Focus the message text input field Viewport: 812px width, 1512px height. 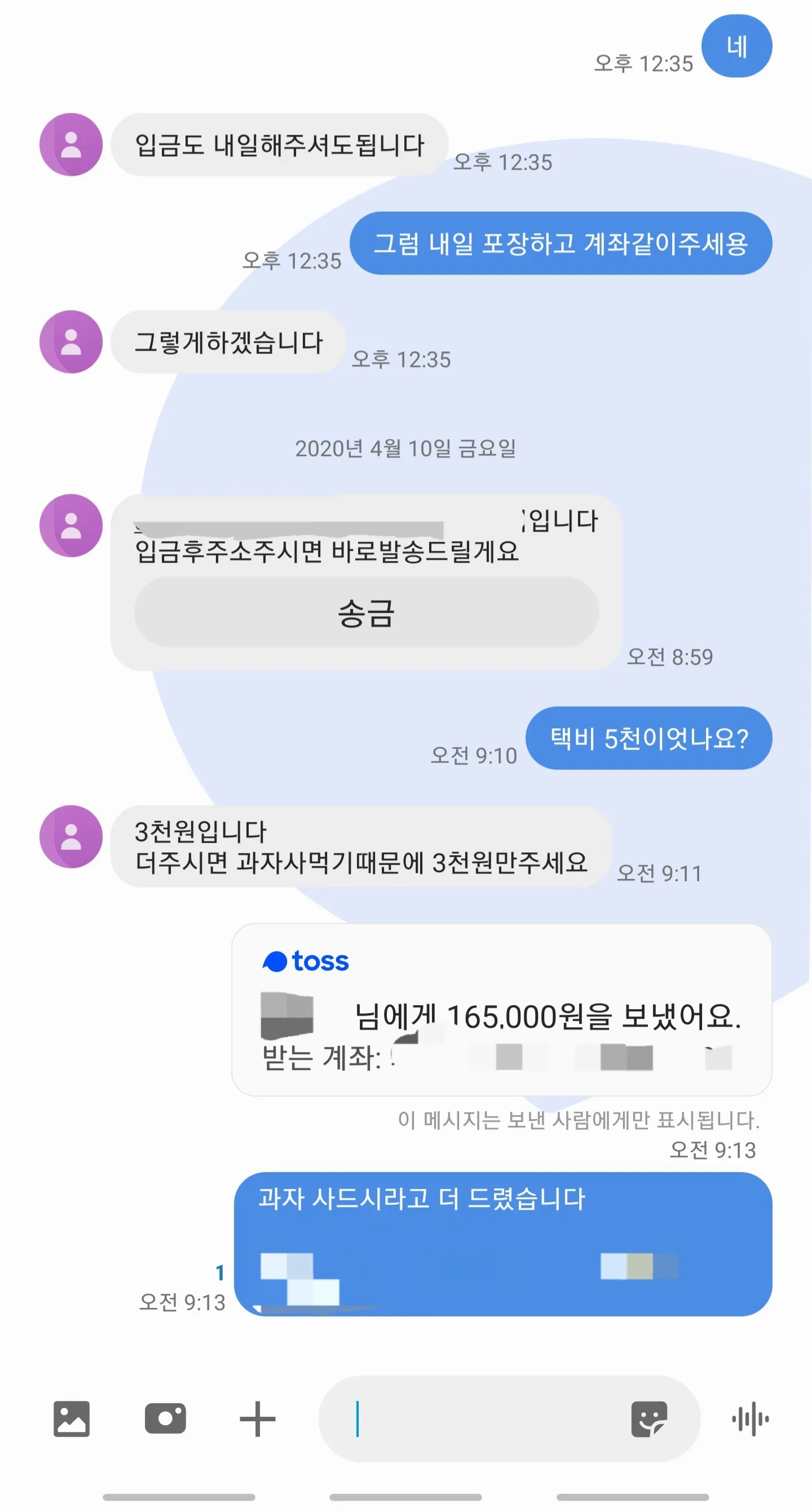click(x=482, y=1418)
